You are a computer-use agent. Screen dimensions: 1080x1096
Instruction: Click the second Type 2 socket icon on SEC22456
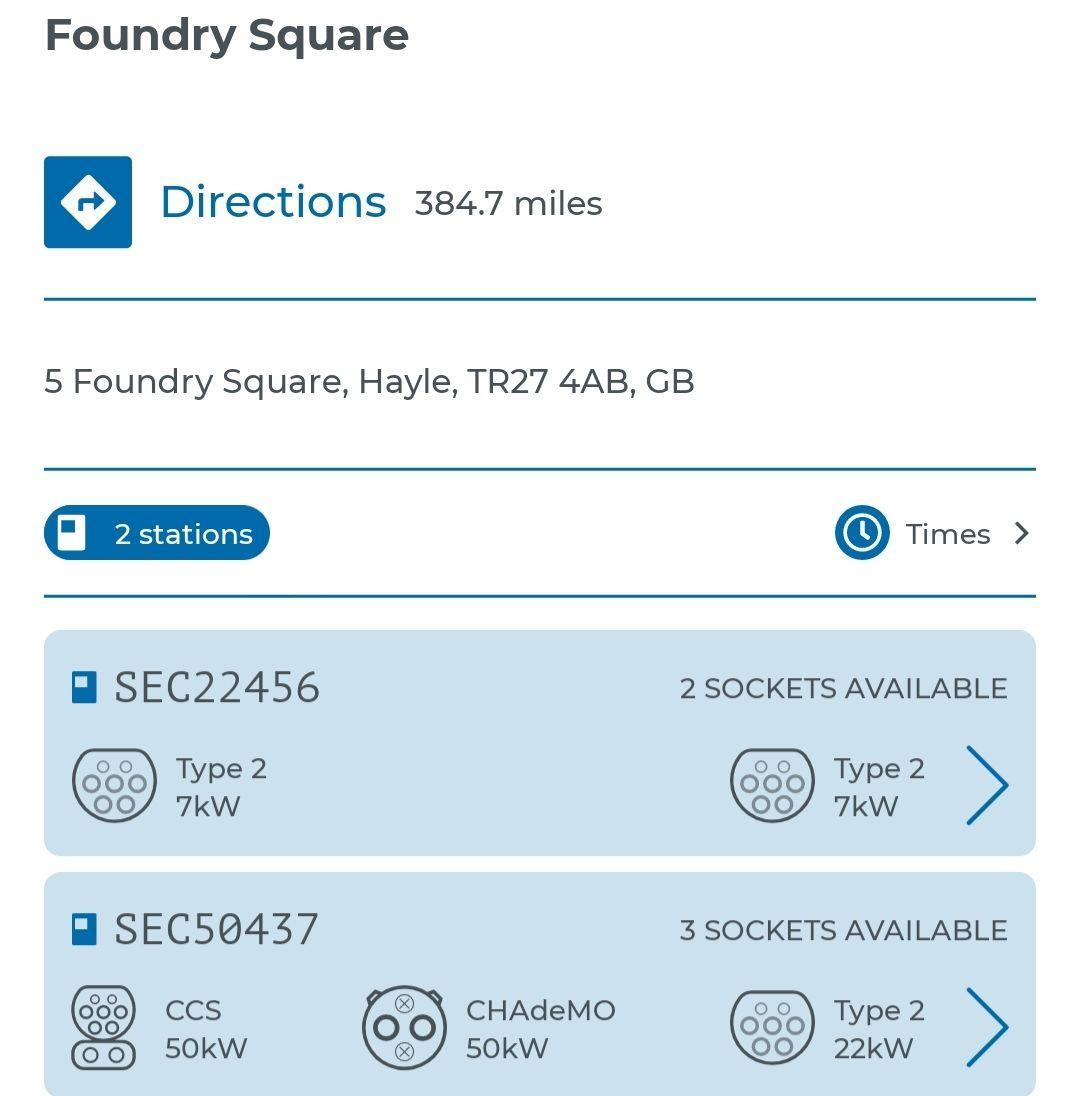[772, 784]
